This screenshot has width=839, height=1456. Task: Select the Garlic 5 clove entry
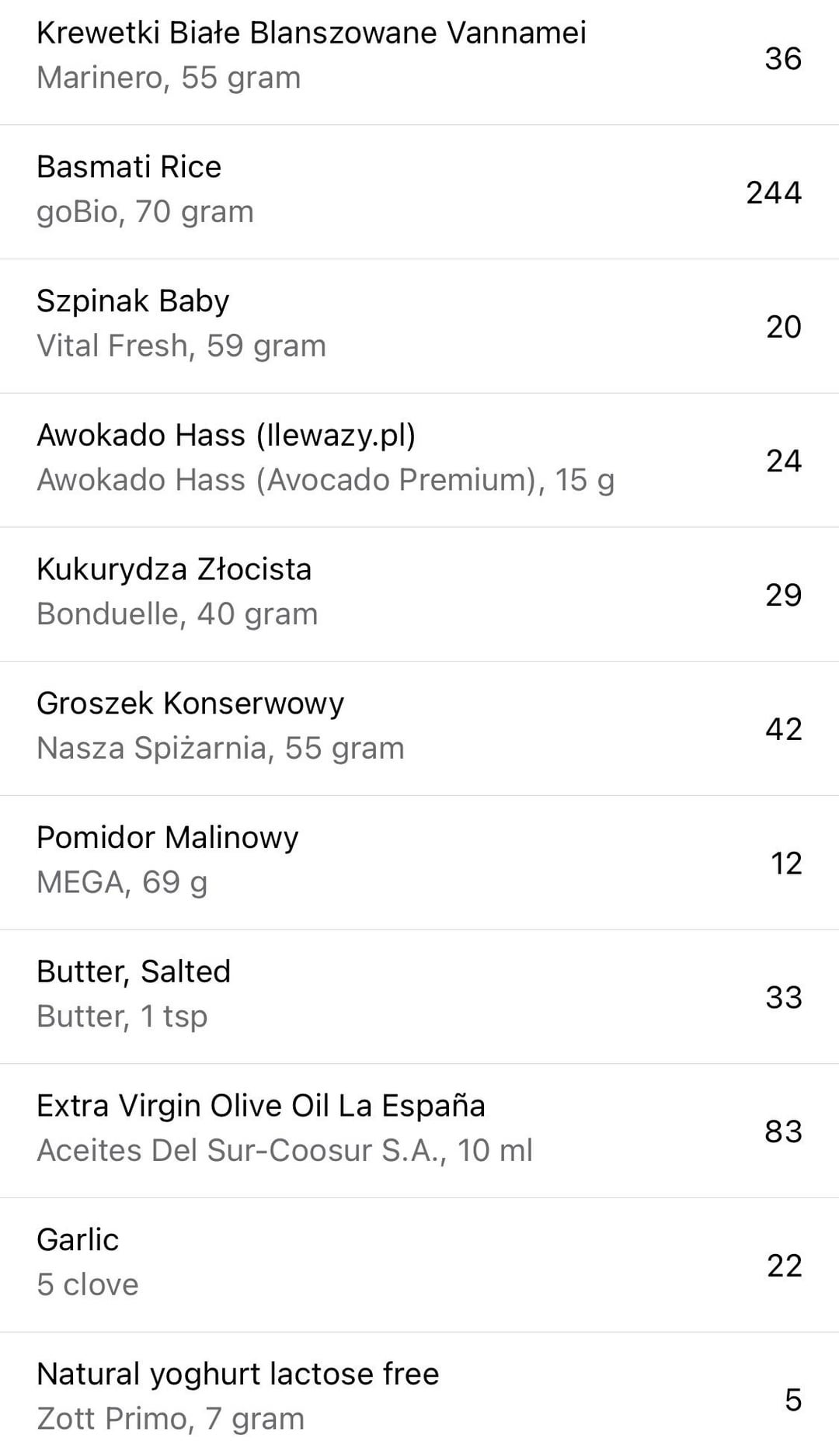[419, 1266]
